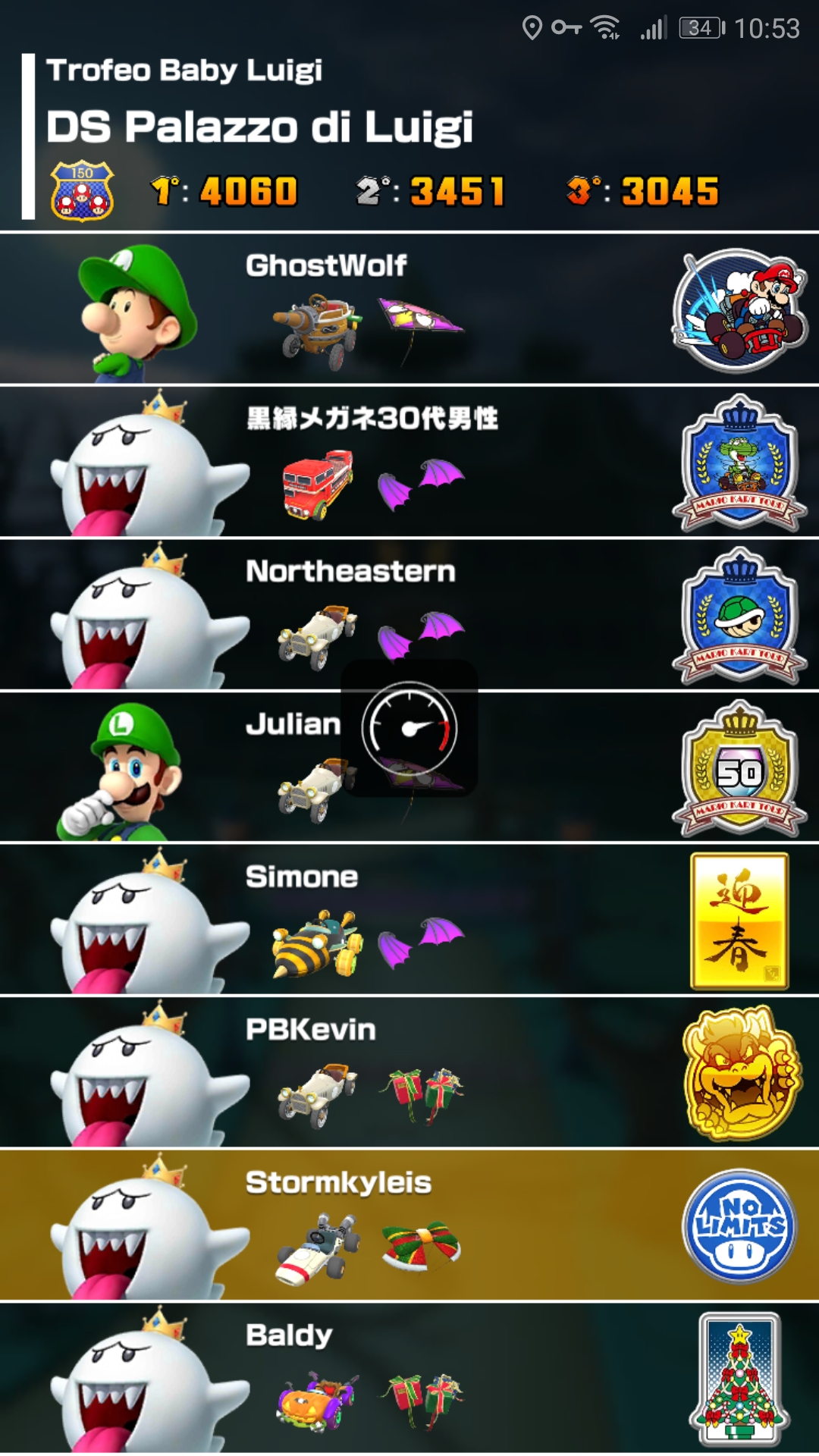Open Baldy's ranking entry
Screen dimensions: 819x1456
point(409,1378)
